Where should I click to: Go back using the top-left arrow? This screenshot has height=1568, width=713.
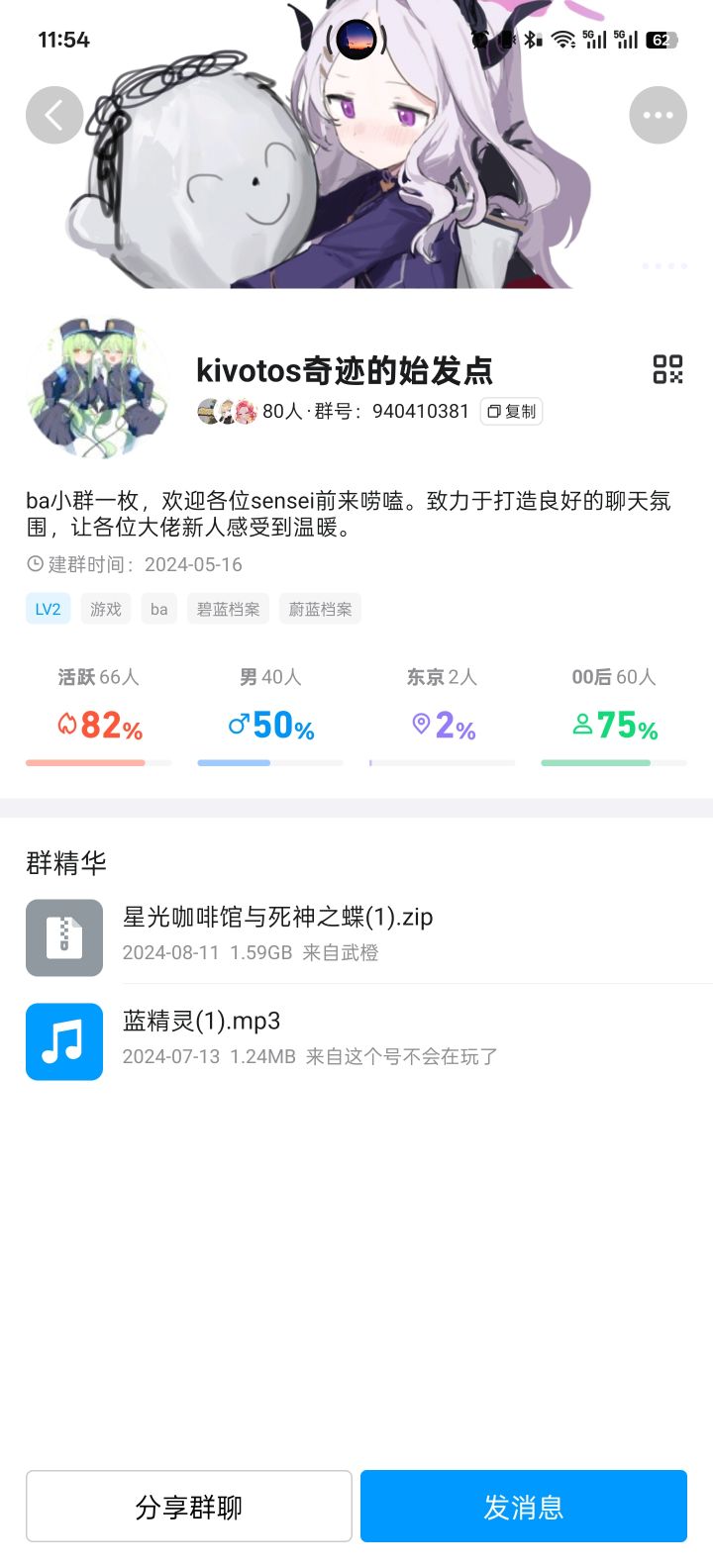tap(54, 116)
